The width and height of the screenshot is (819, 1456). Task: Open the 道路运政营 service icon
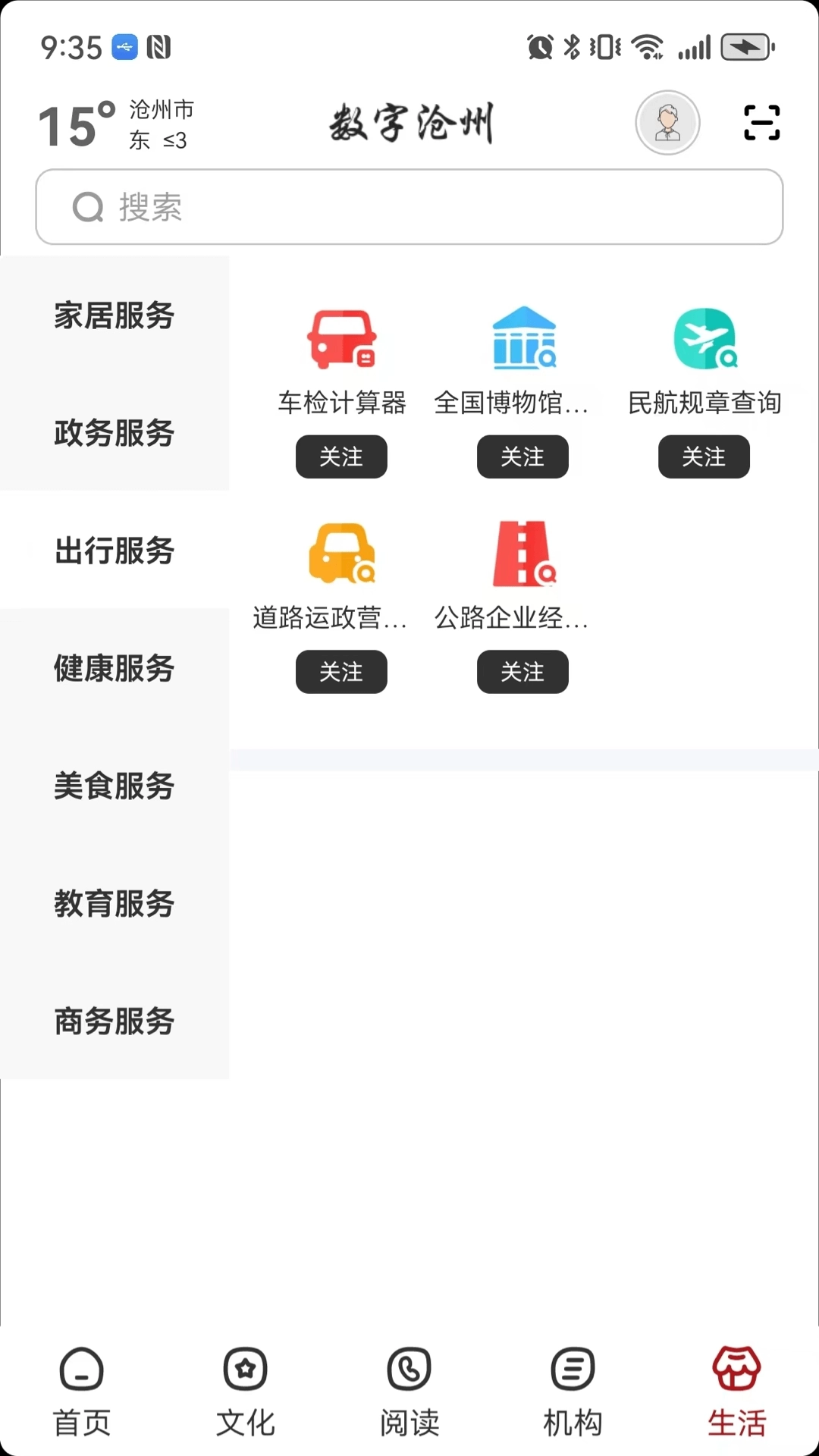[x=341, y=554]
